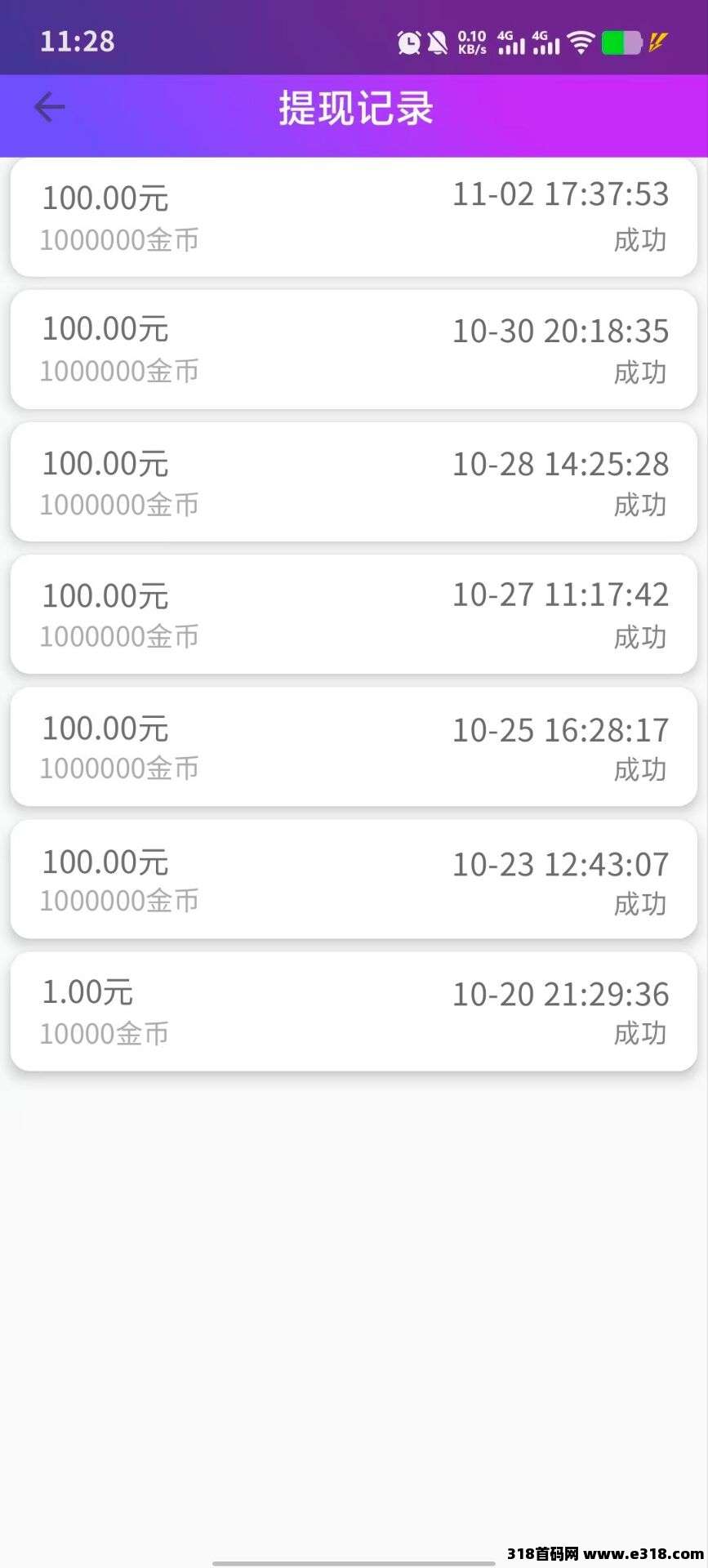Screen dimensions: 708x1568
Task: Tap the battery level indicator
Action: (623, 41)
